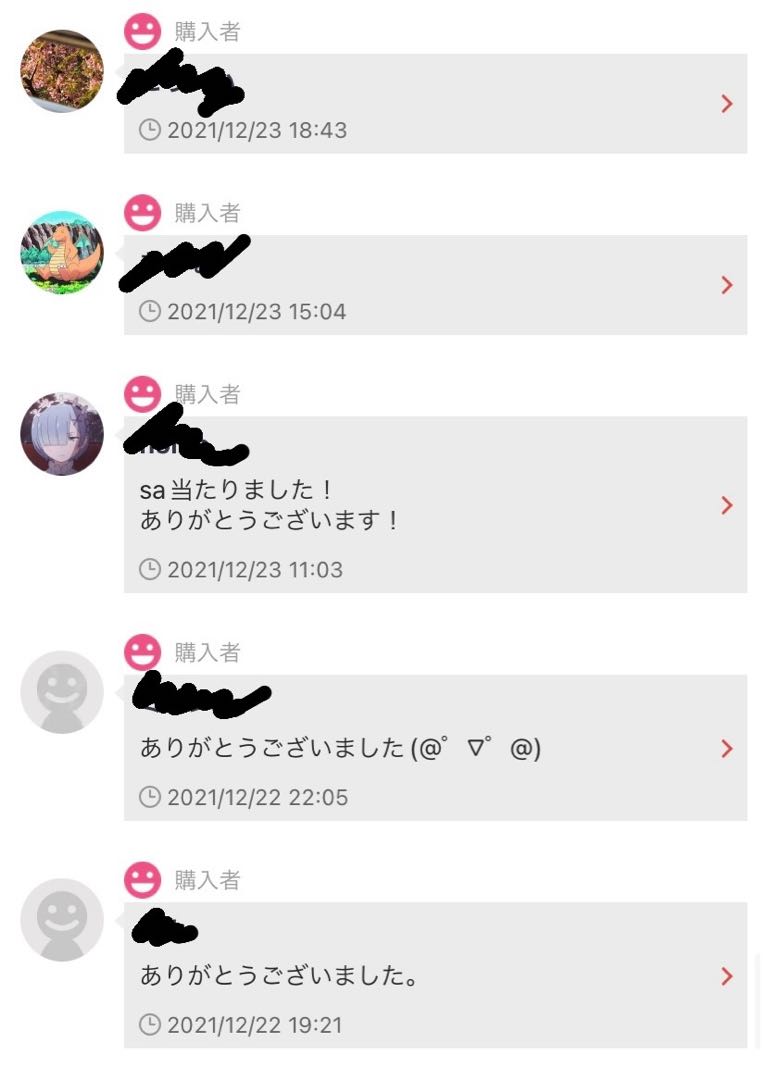The height and width of the screenshot is (1080, 767).
Task: Click the gray default avatar placeholder icon
Action: pyautogui.click(x=62, y=692)
